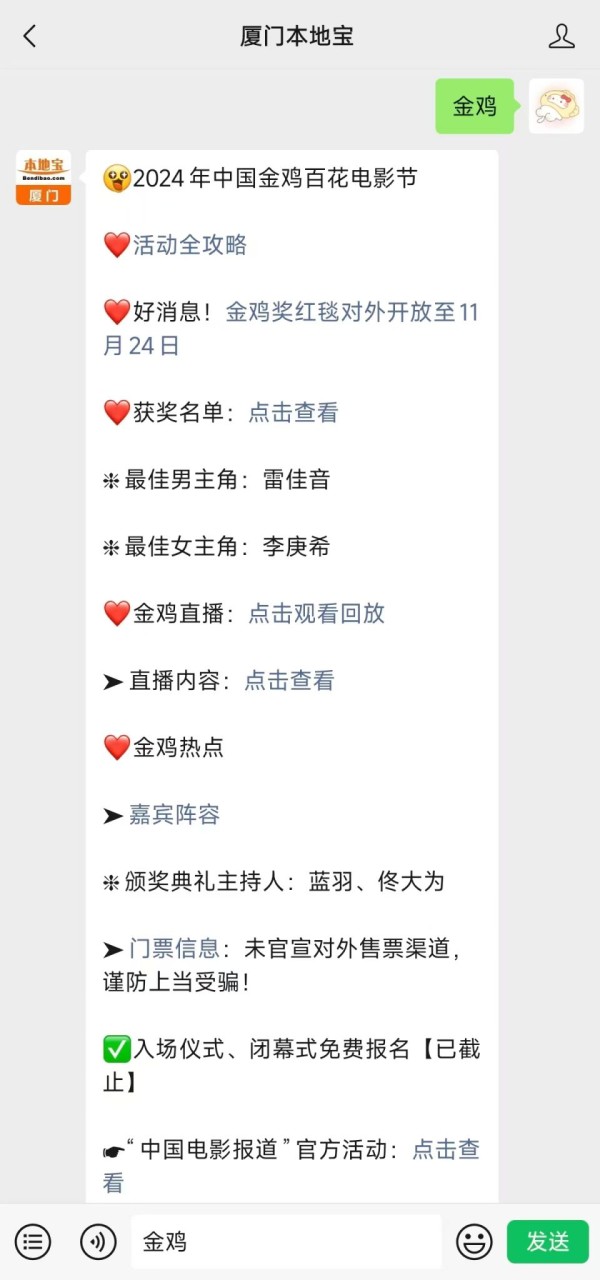Open the service menu list icon
This screenshot has width=600, height=1280.
tap(33, 1242)
